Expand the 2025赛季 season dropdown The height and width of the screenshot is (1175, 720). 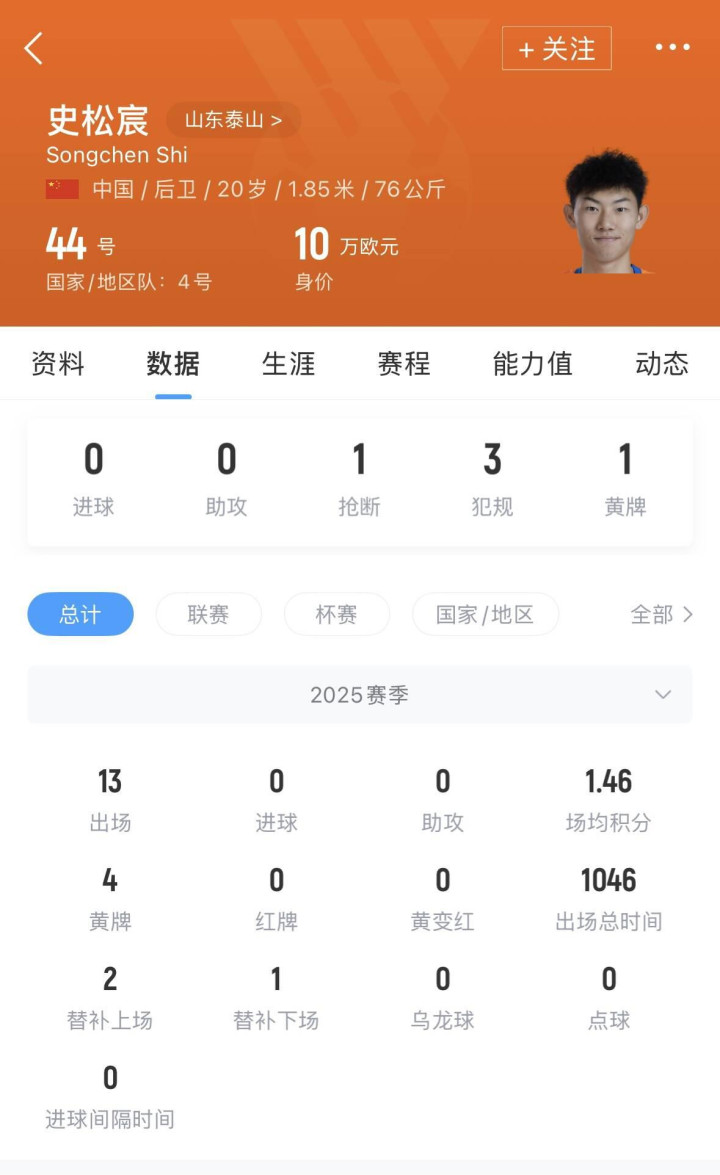point(360,695)
